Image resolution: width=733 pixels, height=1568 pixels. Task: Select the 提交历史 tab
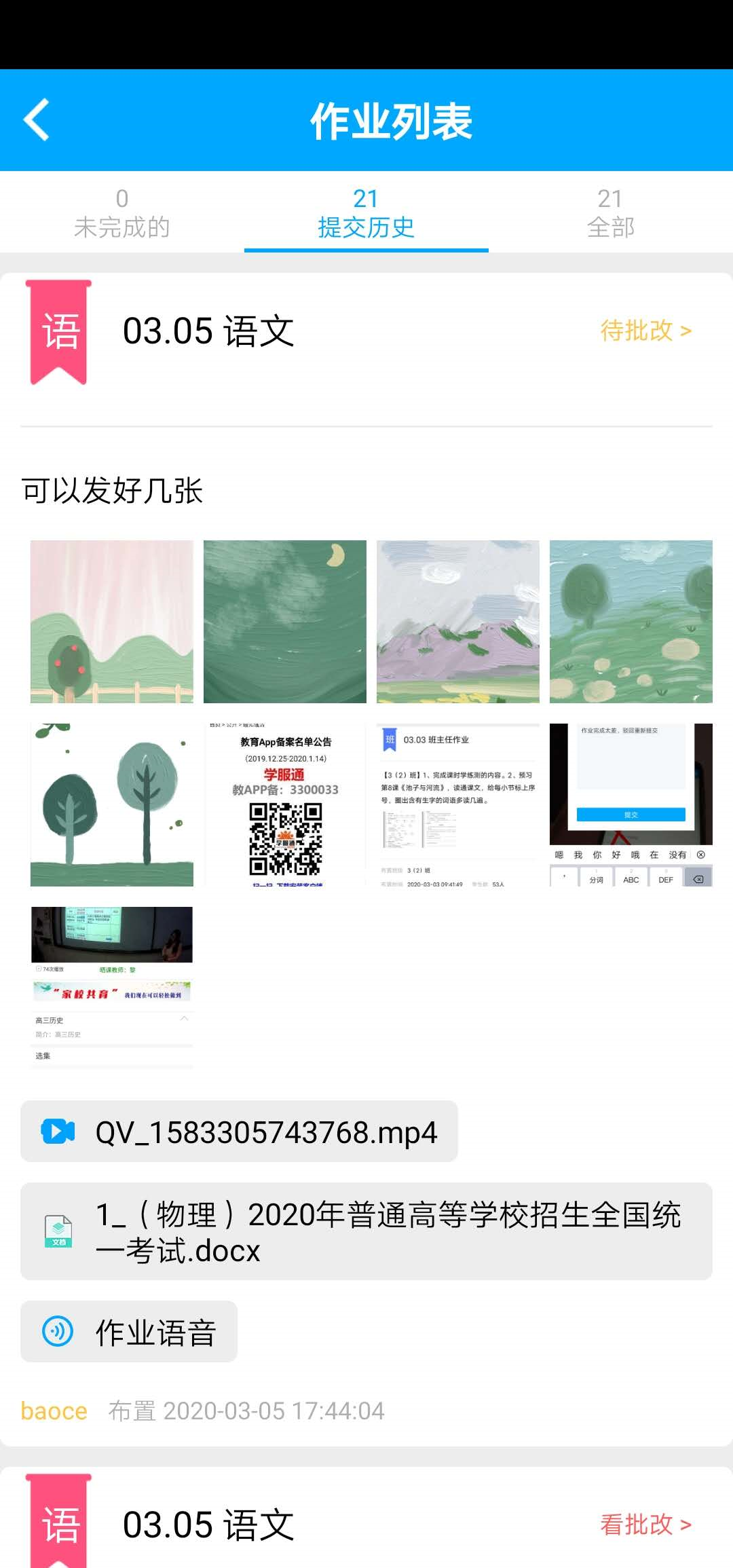[366, 213]
